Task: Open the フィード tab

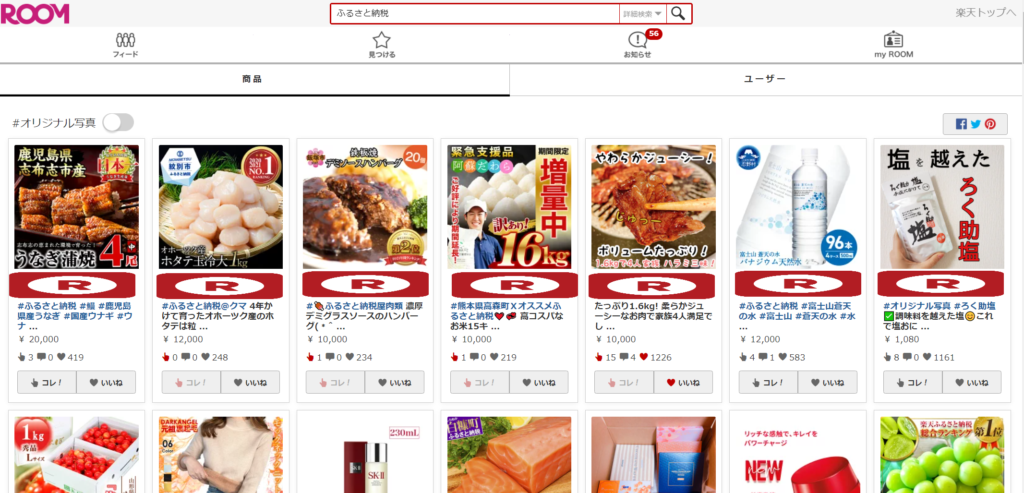Action: tap(125, 45)
